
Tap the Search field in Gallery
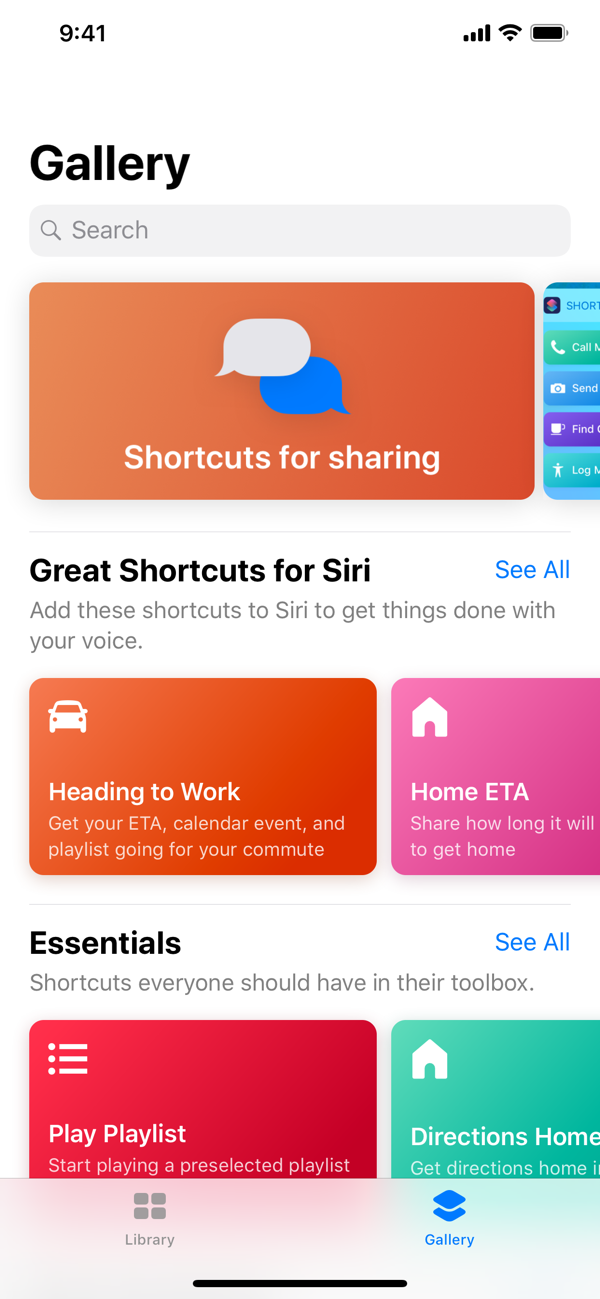300,231
